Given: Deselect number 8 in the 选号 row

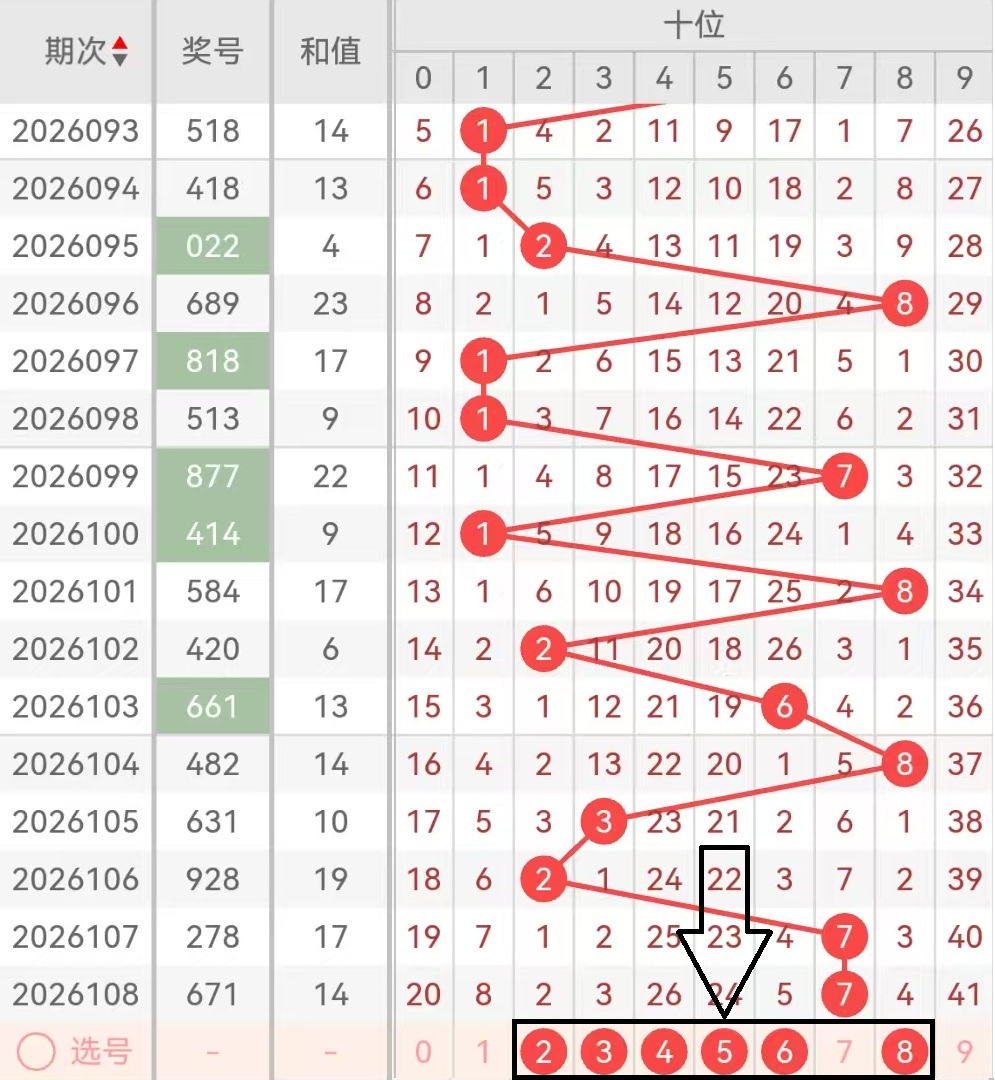Looking at the screenshot, I should pyautogui.click(x=905, y=1052).
